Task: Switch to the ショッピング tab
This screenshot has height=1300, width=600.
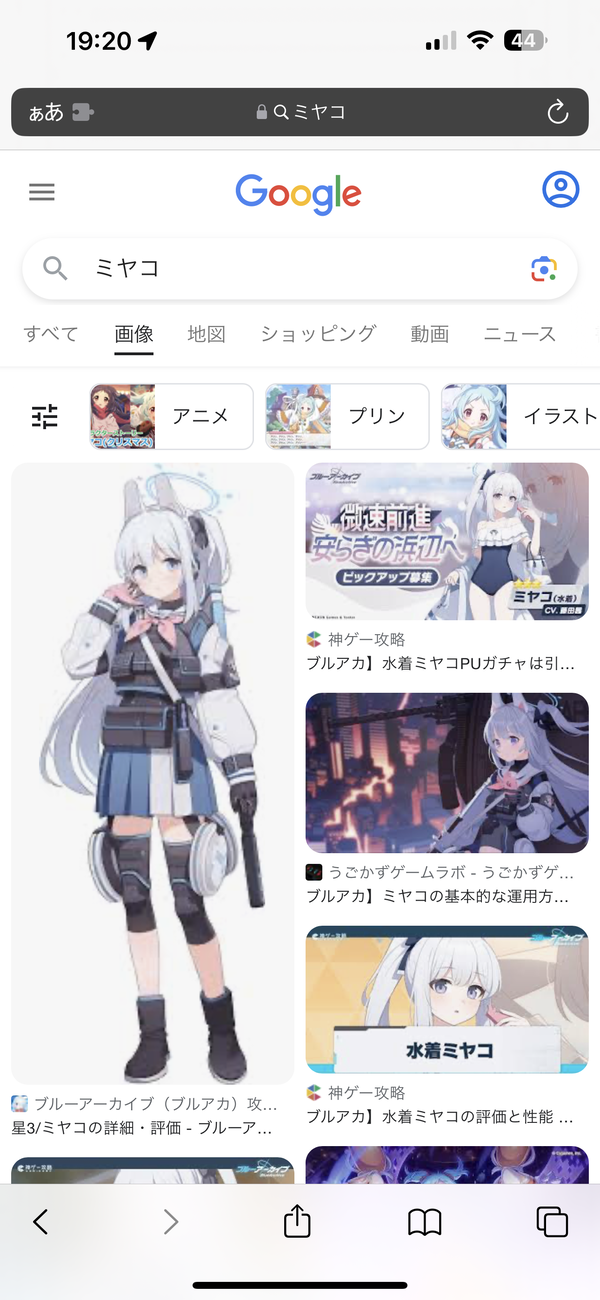Action: pyautogui.click(x=318, y=334)
